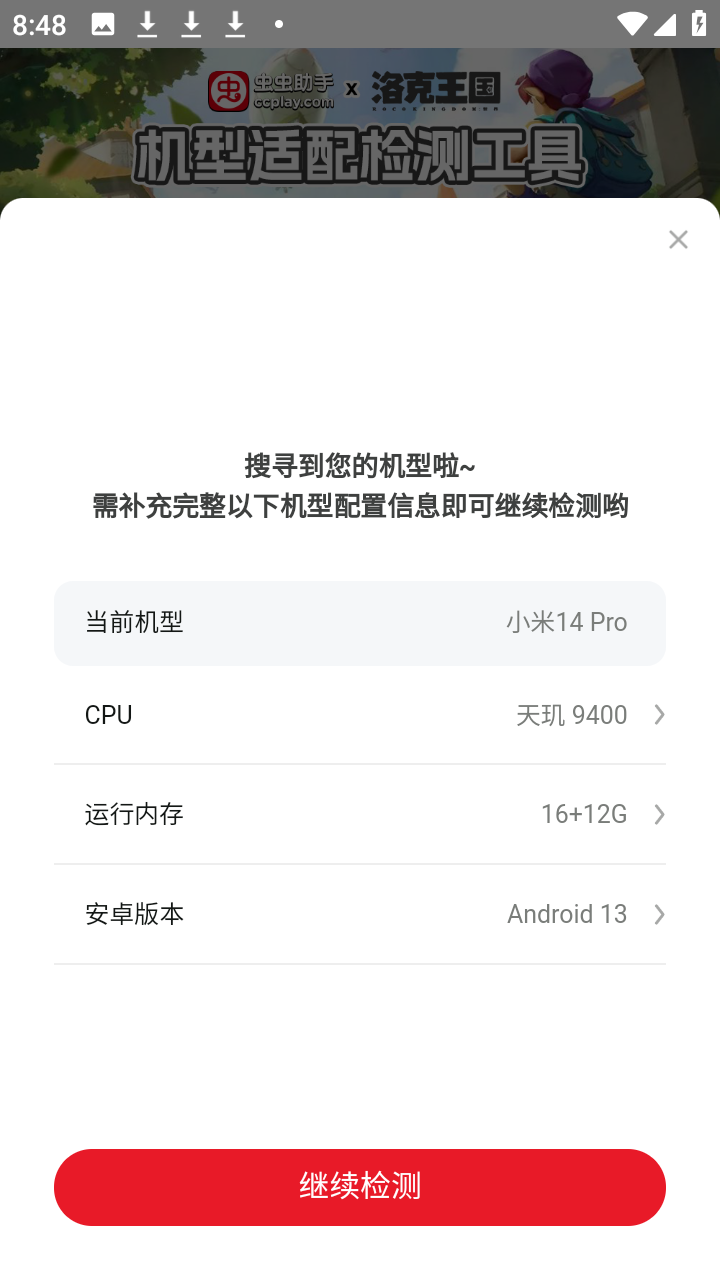Screen dimensions: 720x1280
Task: Tap the clock showing 8:48
Action: pyautogui.click(x=39, y=24)
